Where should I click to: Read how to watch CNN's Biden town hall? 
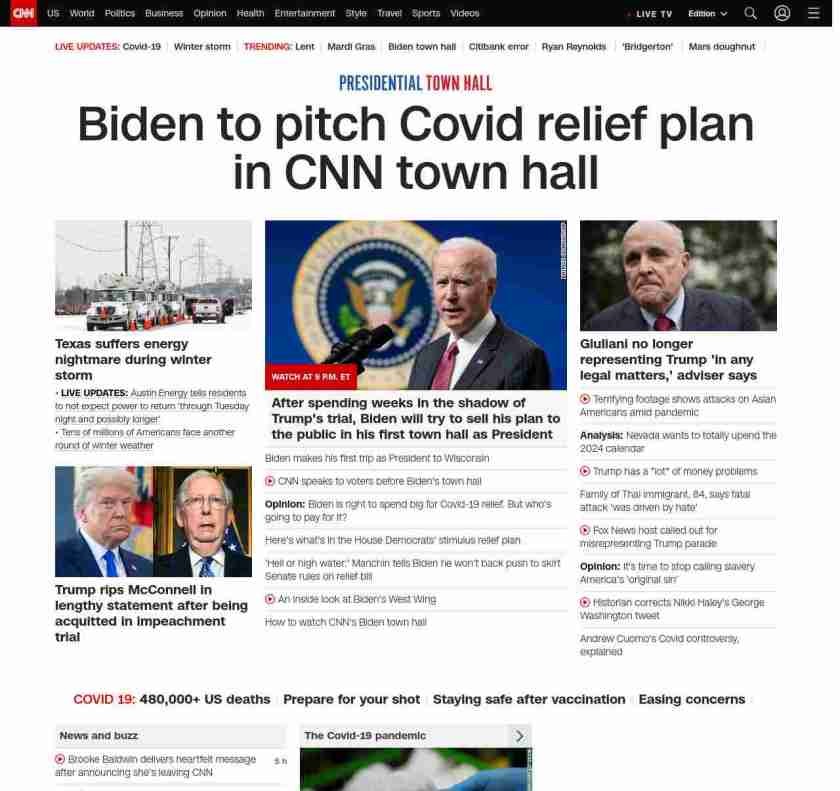coord(345,622)
